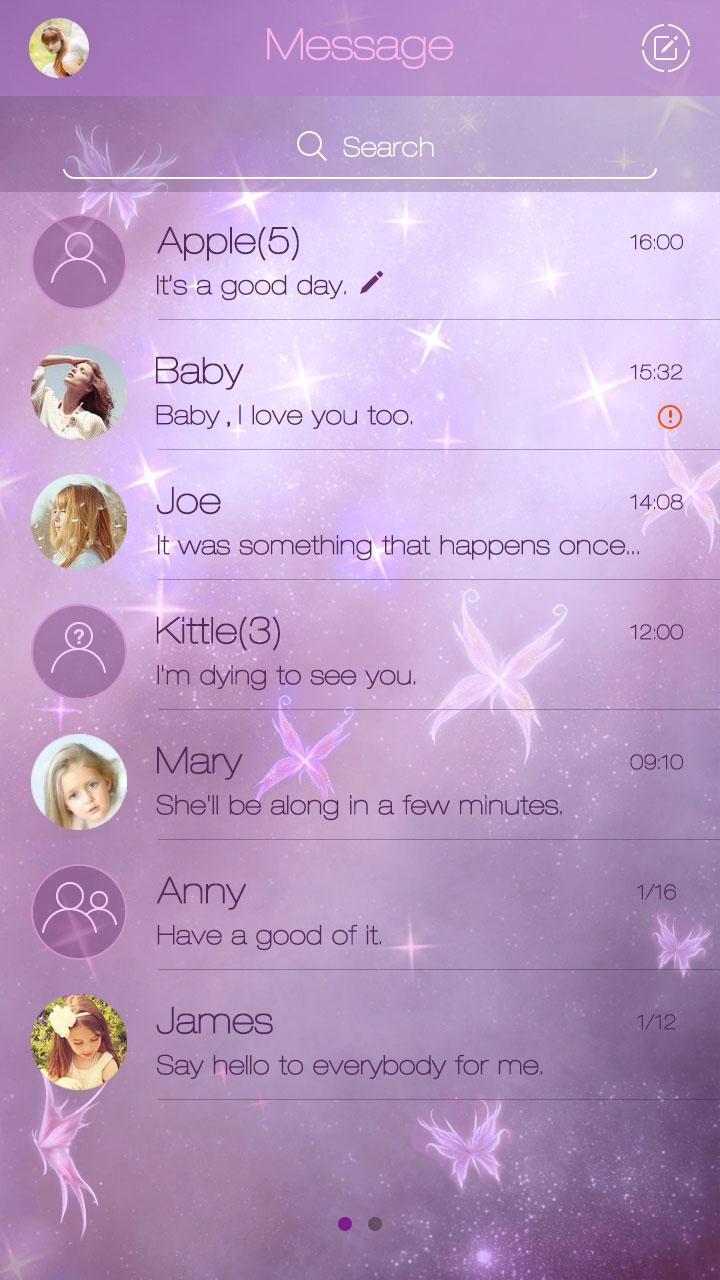This screenshot has height=1280, width=720.
Task: Open the conversation with James
Action: point(400,1042)
